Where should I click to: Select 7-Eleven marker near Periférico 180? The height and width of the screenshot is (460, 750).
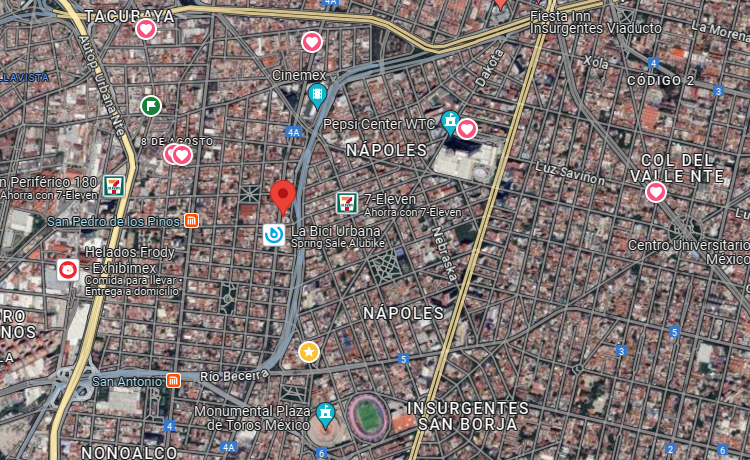click(114, 186)
